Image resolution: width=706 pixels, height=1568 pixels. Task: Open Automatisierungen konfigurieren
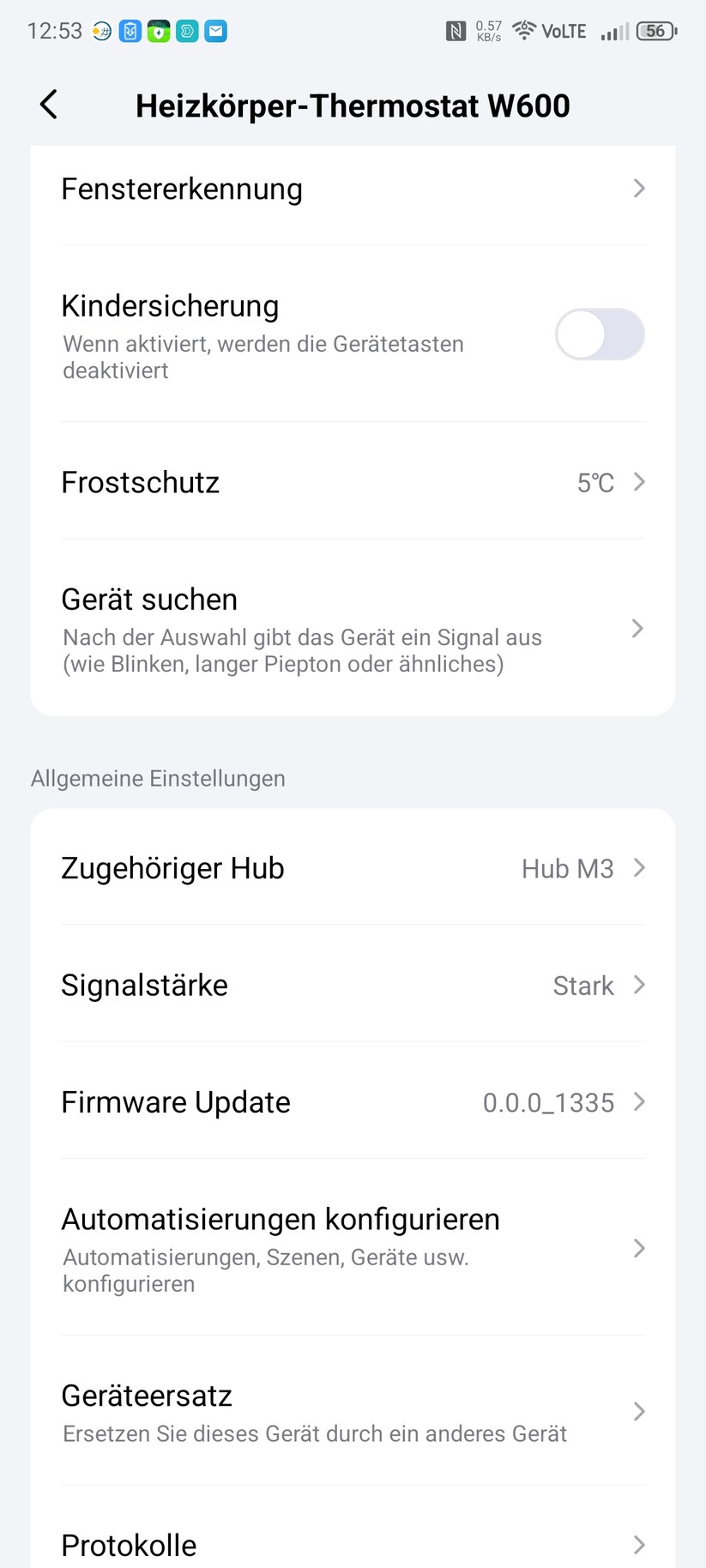tap(353, 1248)
